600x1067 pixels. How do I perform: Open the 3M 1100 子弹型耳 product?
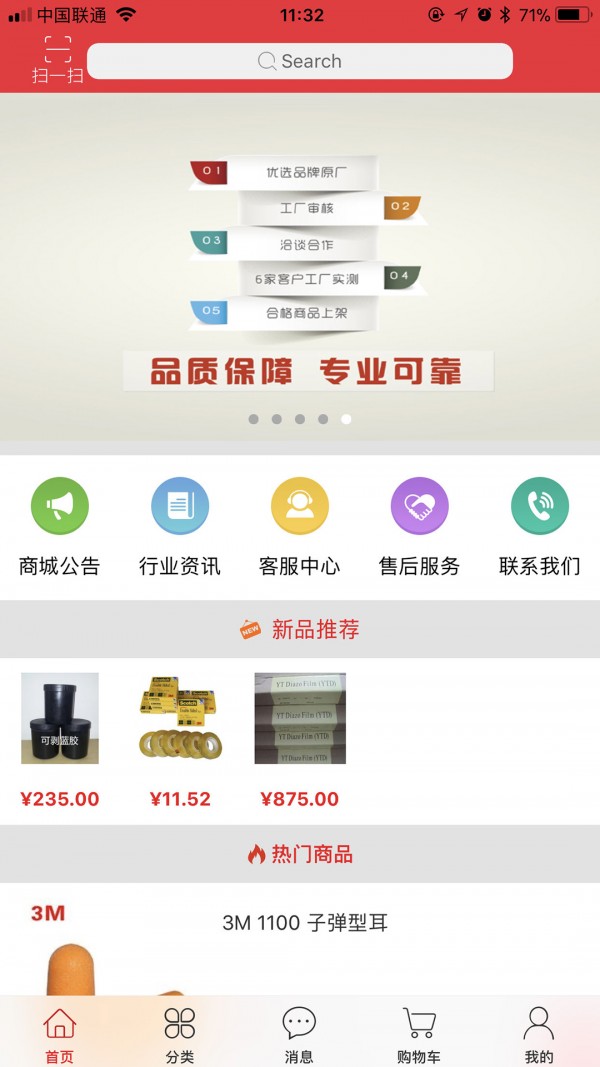304,922
